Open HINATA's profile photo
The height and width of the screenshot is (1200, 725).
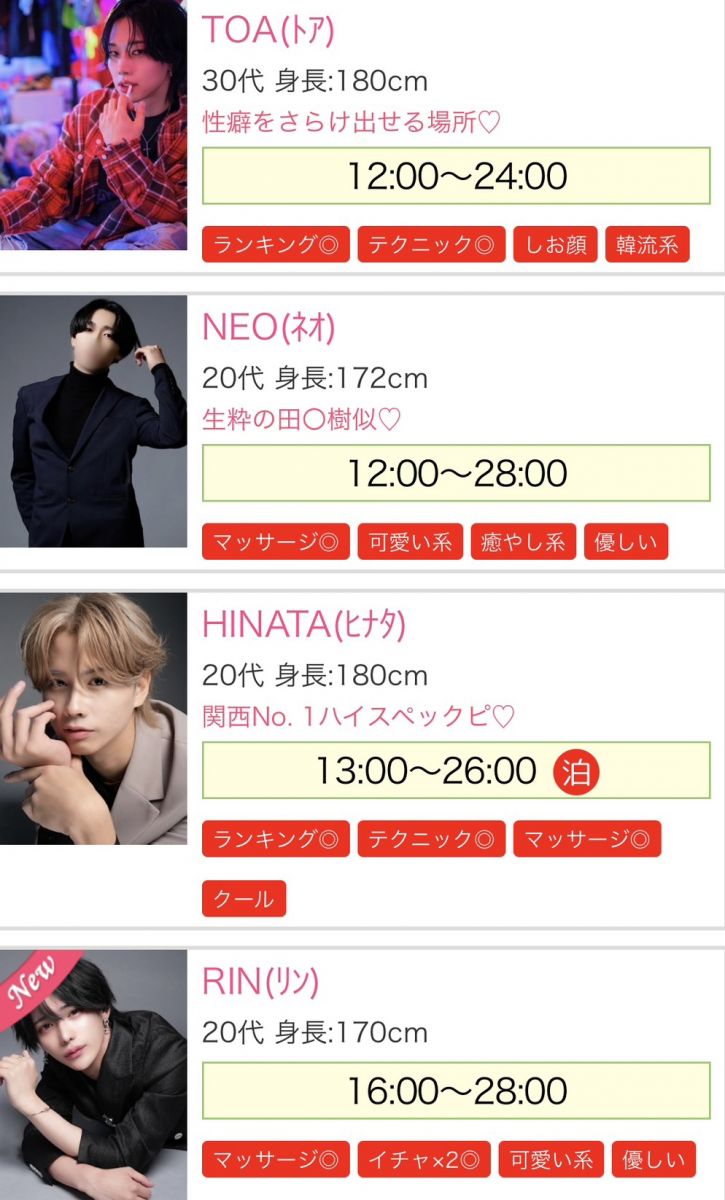pos(93,718)
